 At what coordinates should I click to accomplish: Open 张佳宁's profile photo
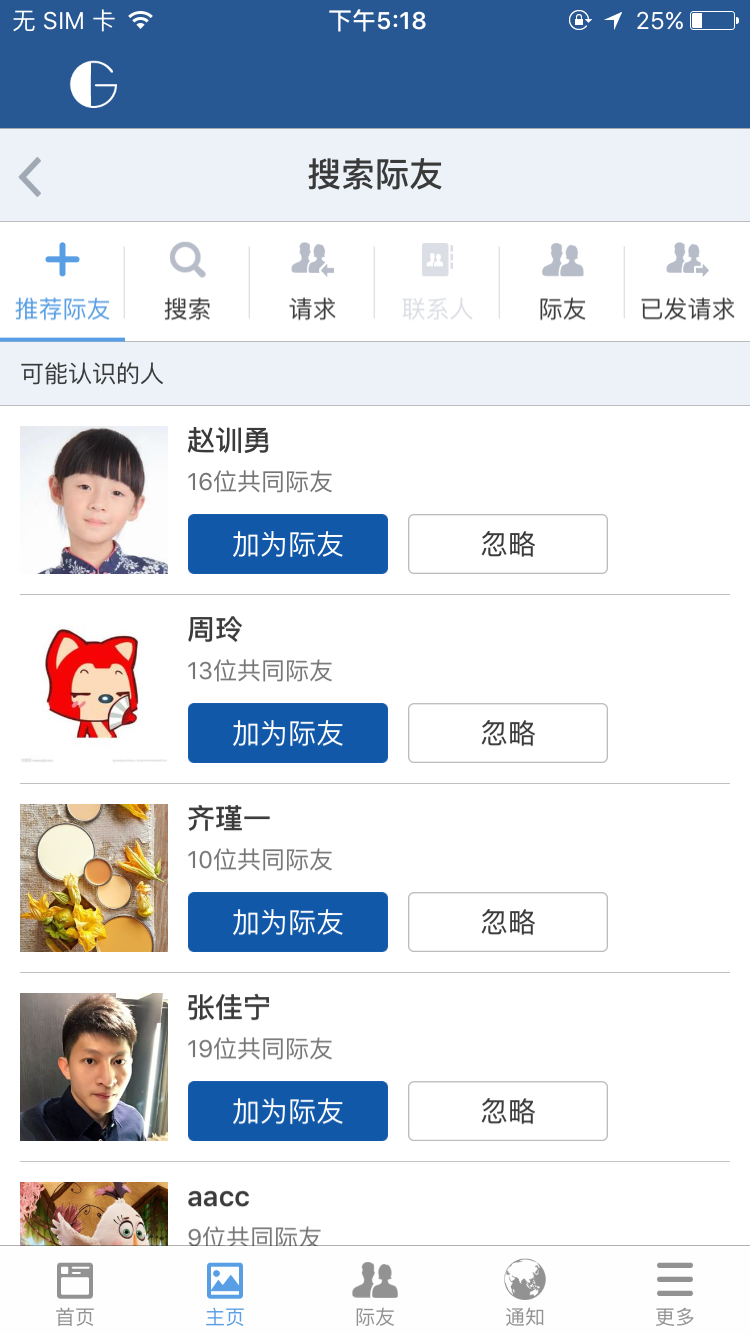coord(94,1066)
